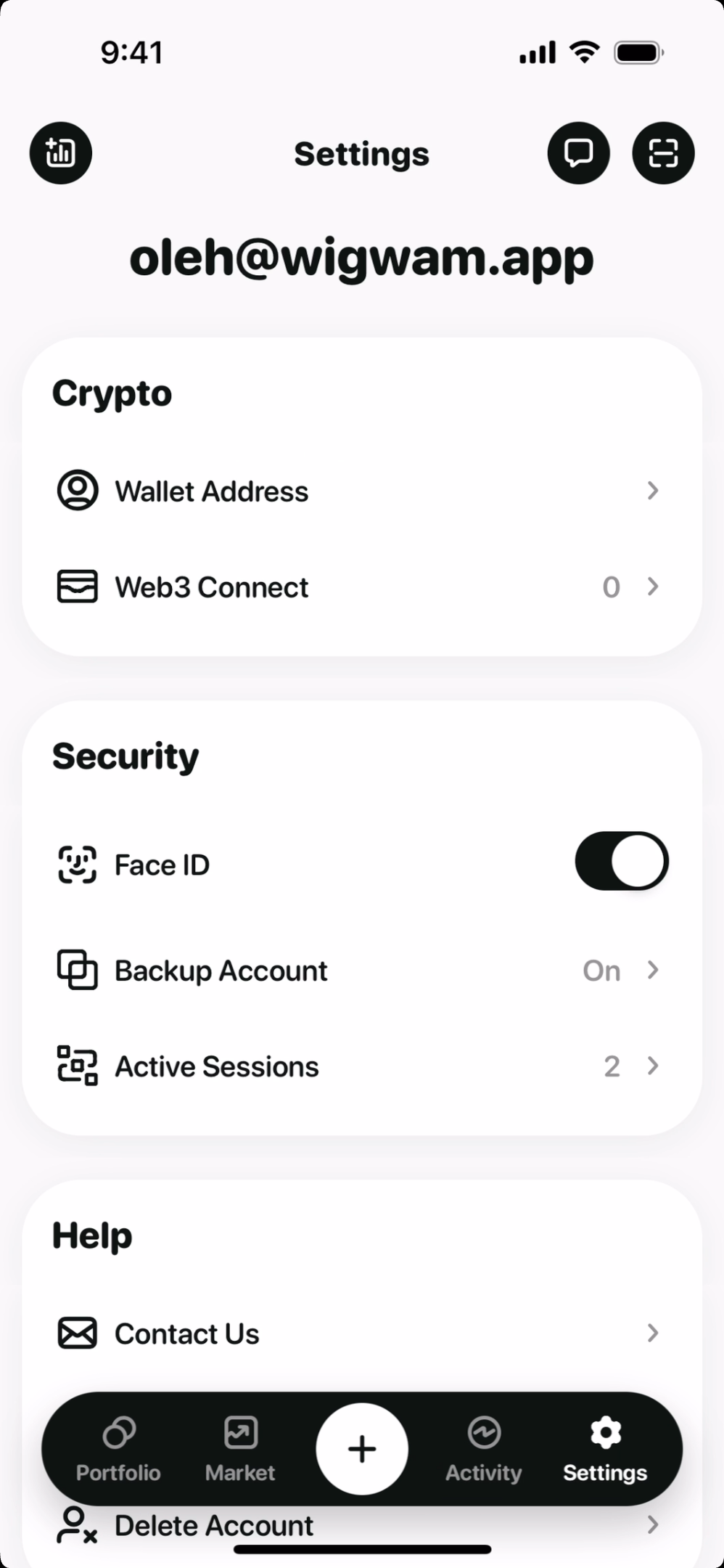Select the Settings tab
The width and height of the screenshot is (724, 1568).
605,1449
